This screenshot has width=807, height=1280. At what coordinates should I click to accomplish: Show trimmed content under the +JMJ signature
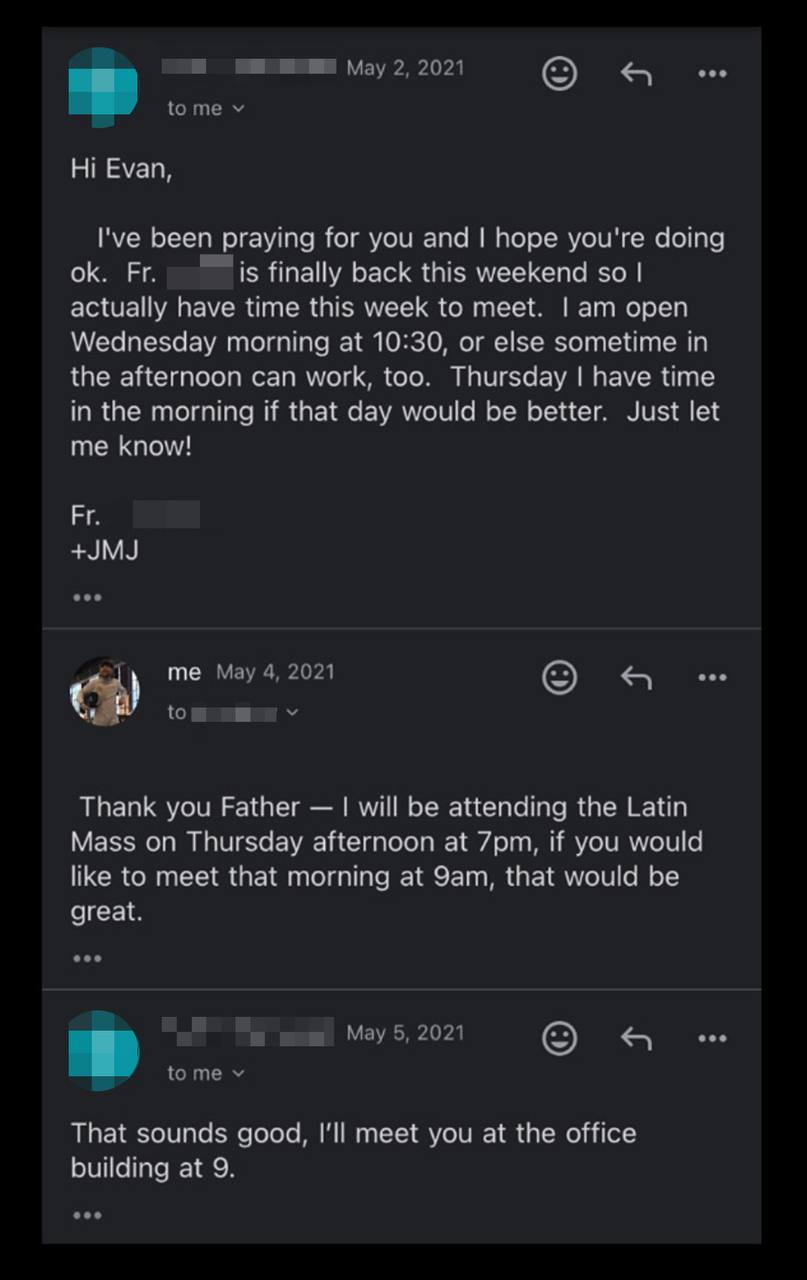click(87, 598)
